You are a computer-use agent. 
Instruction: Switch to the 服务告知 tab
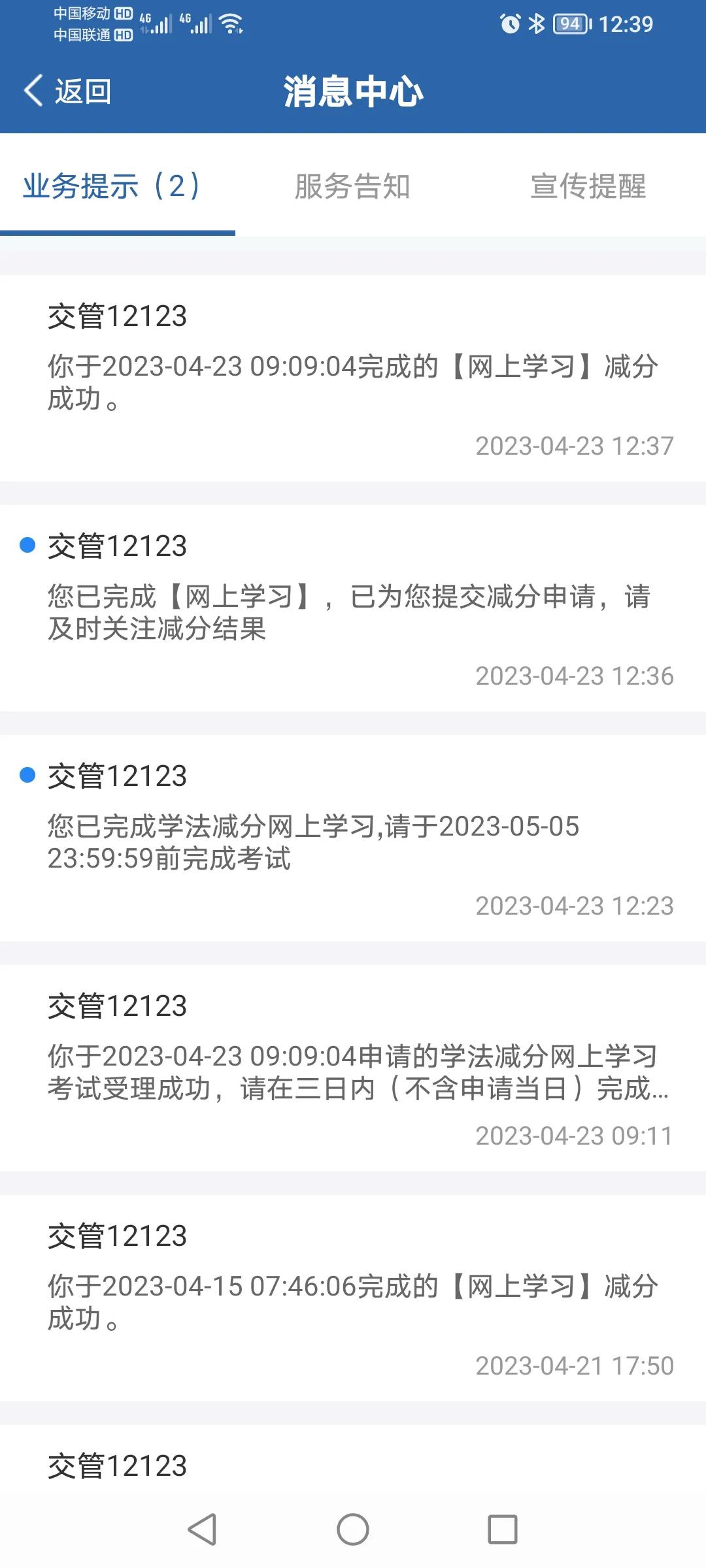[352, 188]
